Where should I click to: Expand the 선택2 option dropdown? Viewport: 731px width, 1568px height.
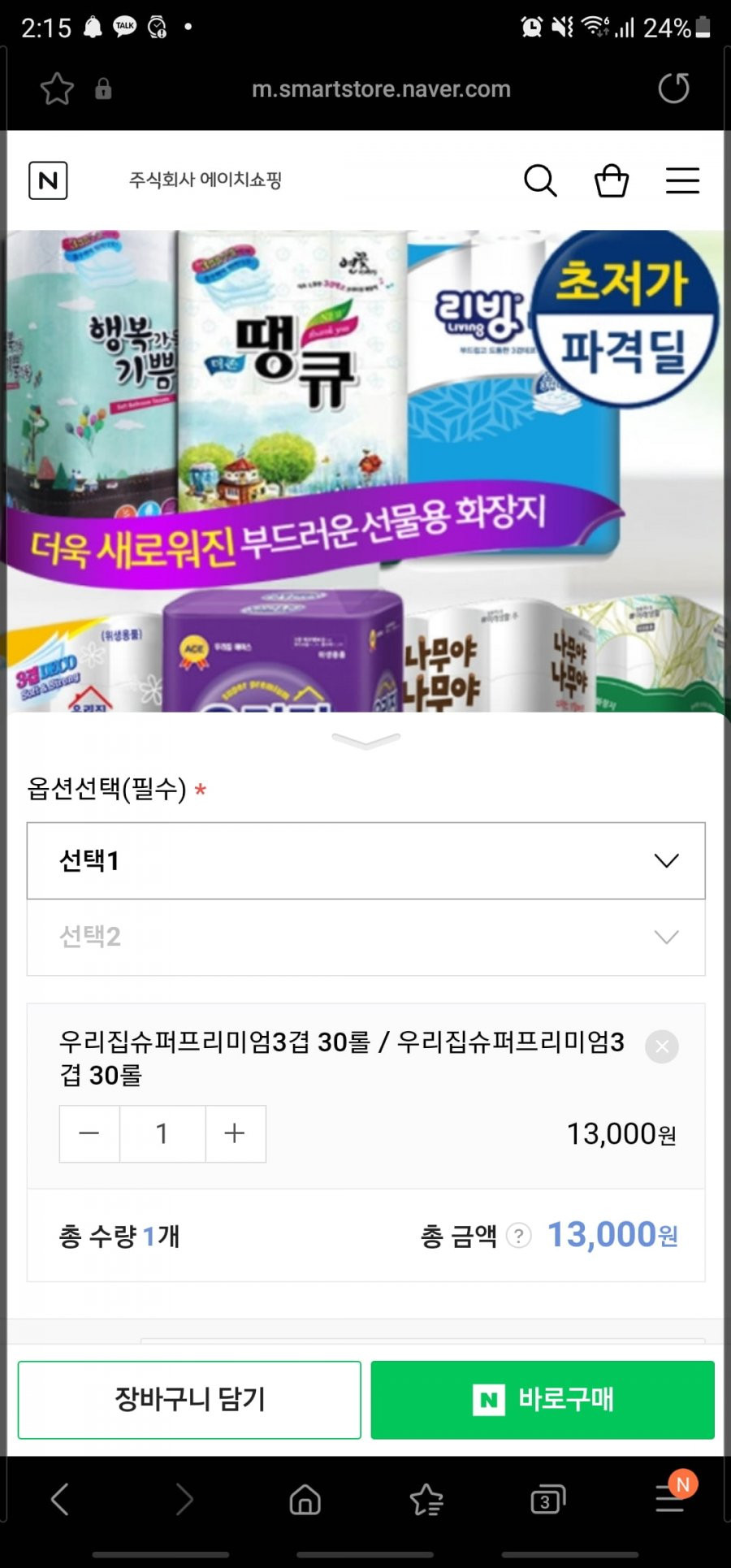[365, 937]
